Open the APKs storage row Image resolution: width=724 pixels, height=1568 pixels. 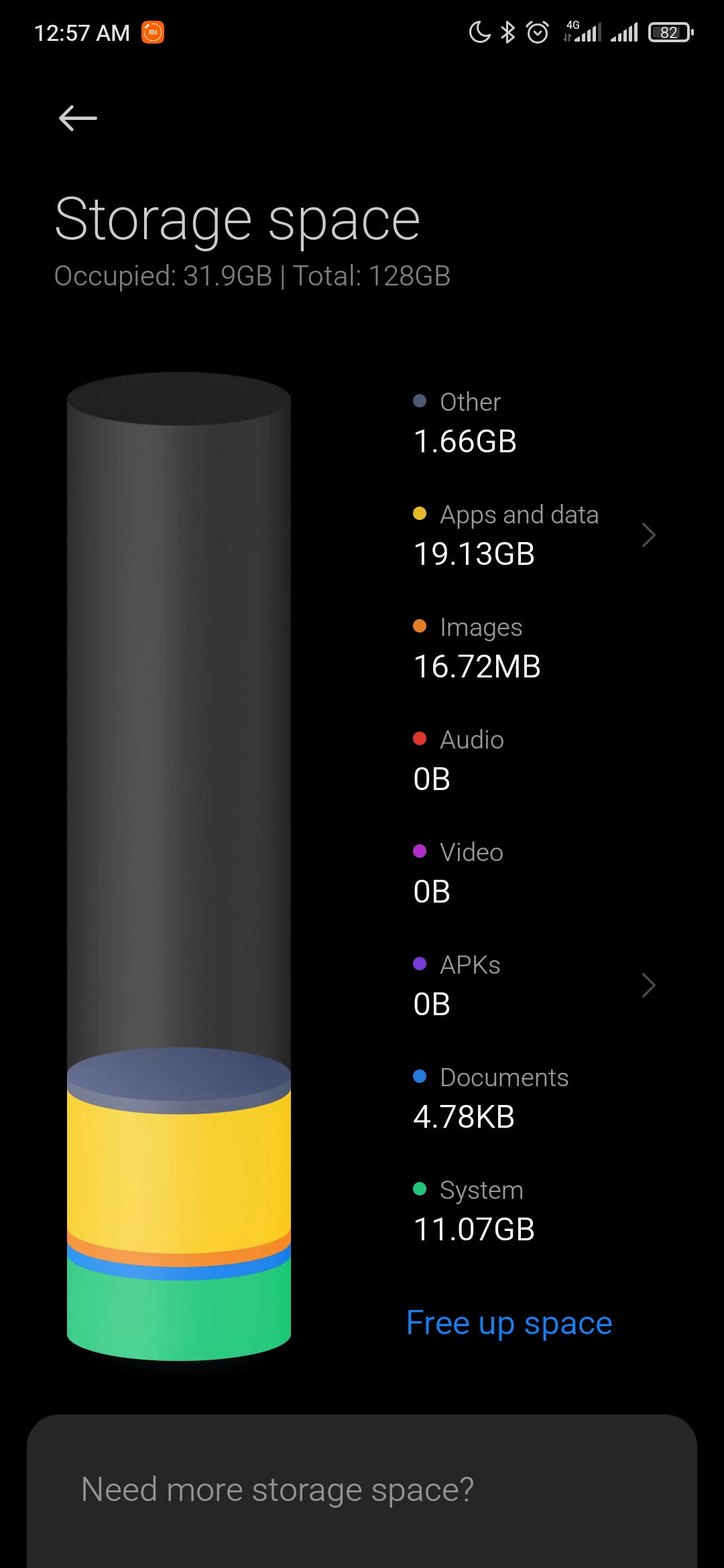tap(534, 986)
